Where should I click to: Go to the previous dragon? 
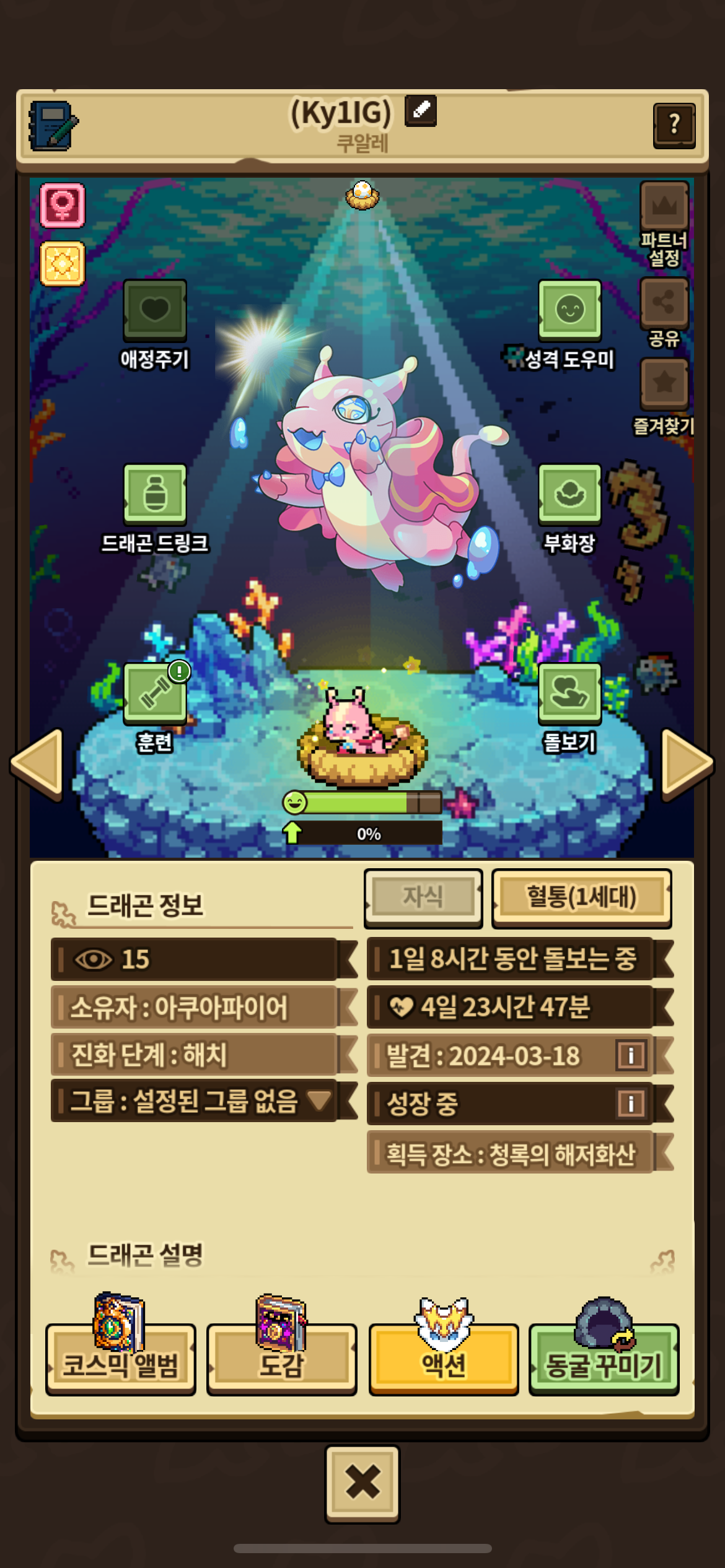coord(37,764)
